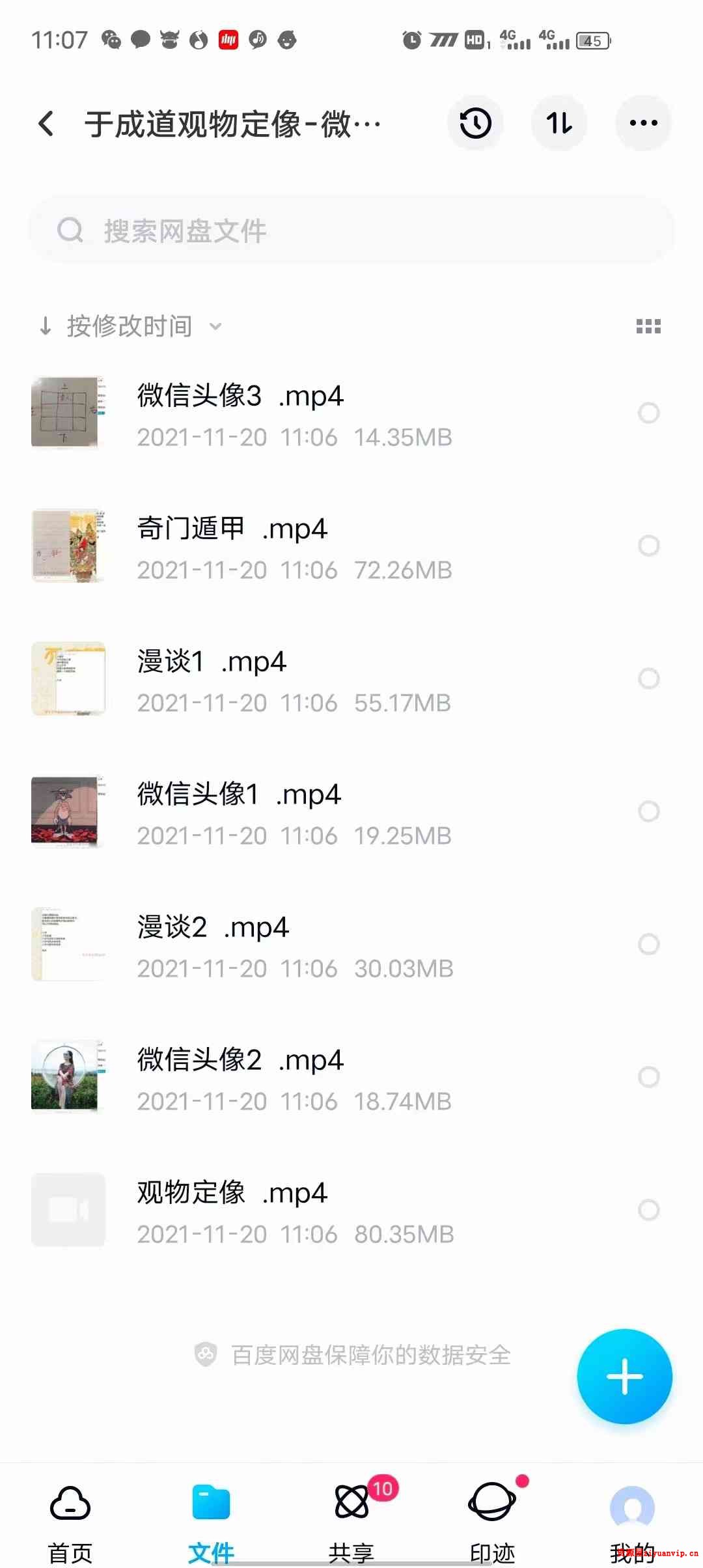Image resolution: width=703 pixels, height=1568 pixels.
Task: Tap the floating plus button to upload
Action: pos(624,1377)
